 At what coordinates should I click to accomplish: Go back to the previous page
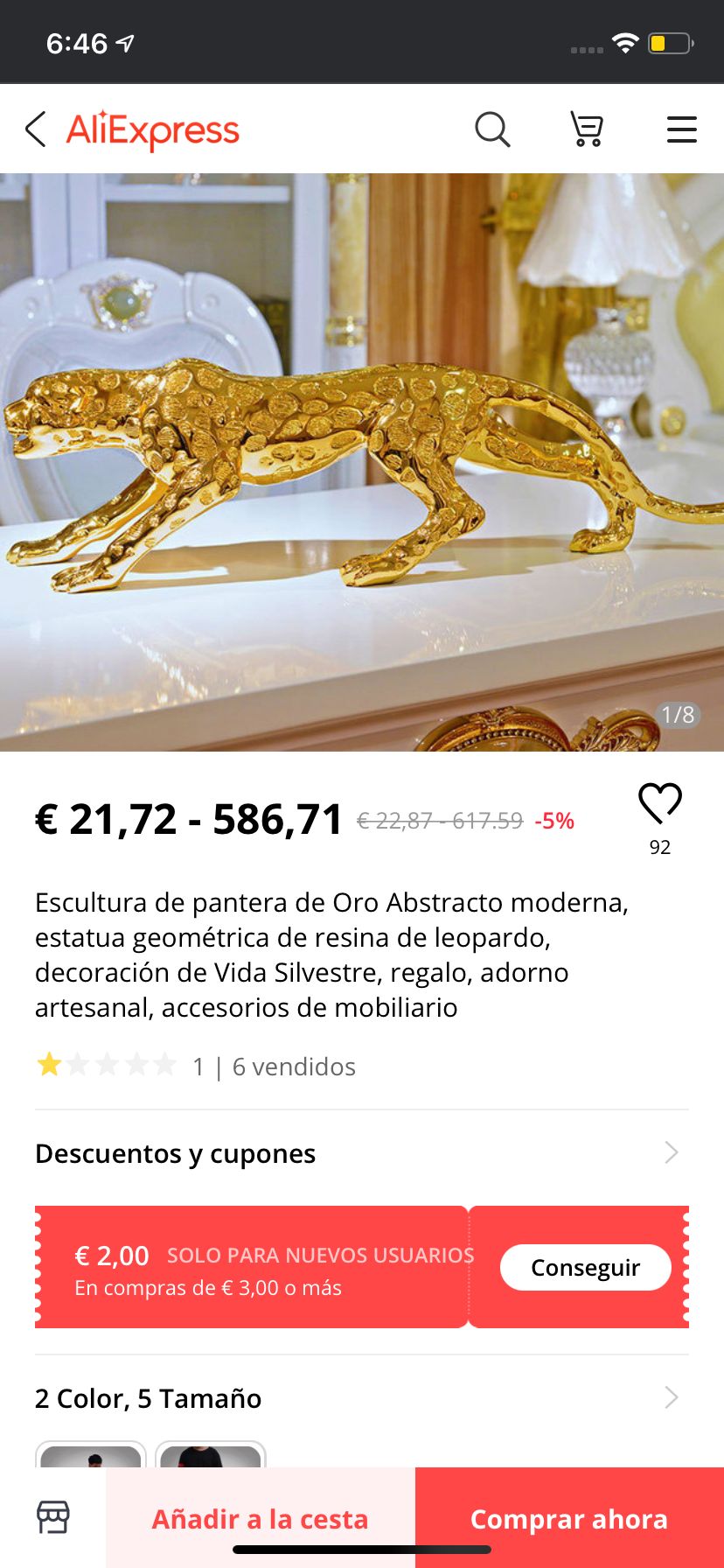pos(35,129)
